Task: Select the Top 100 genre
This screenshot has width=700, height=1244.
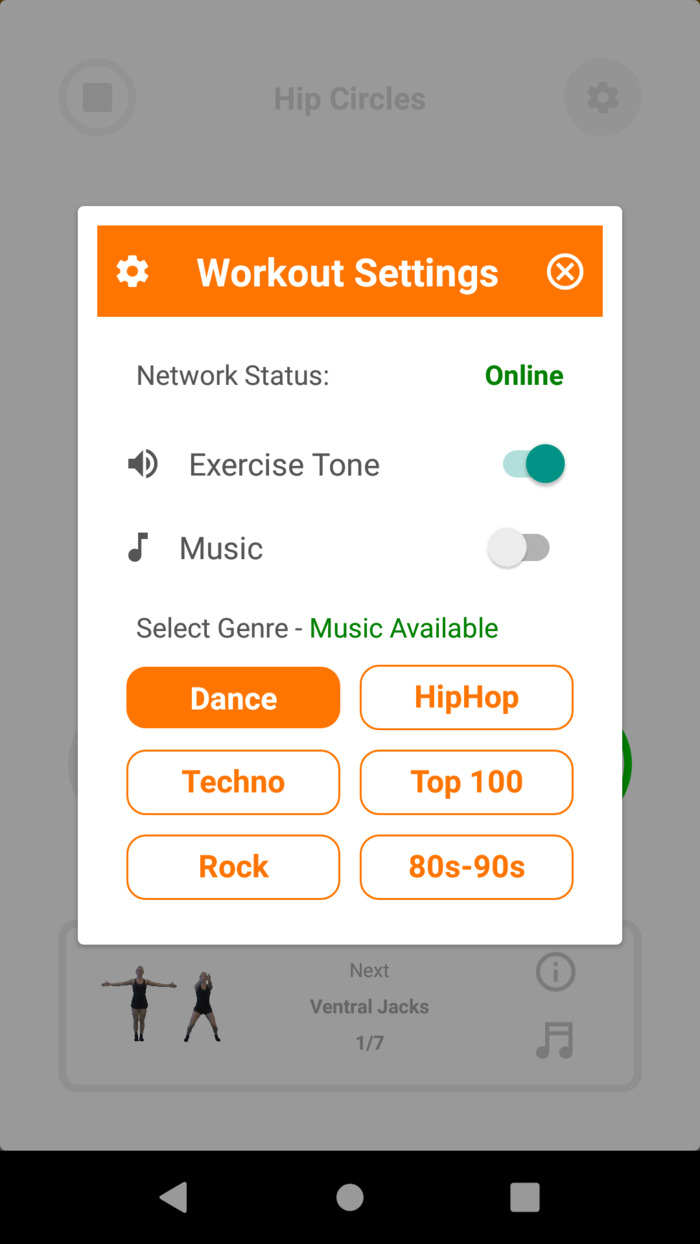Action: click(466, 782)
